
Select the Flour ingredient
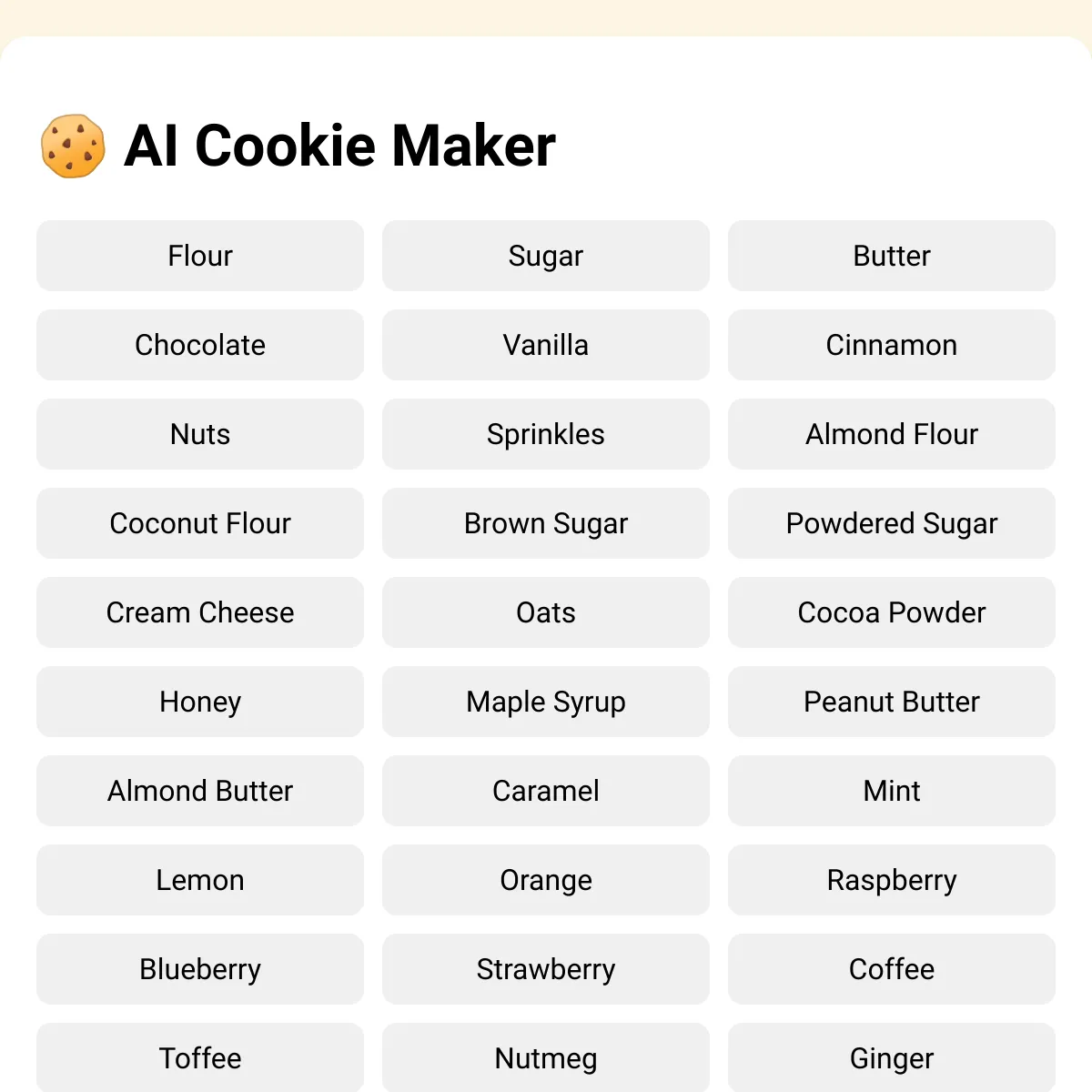[x=200, y=256]
